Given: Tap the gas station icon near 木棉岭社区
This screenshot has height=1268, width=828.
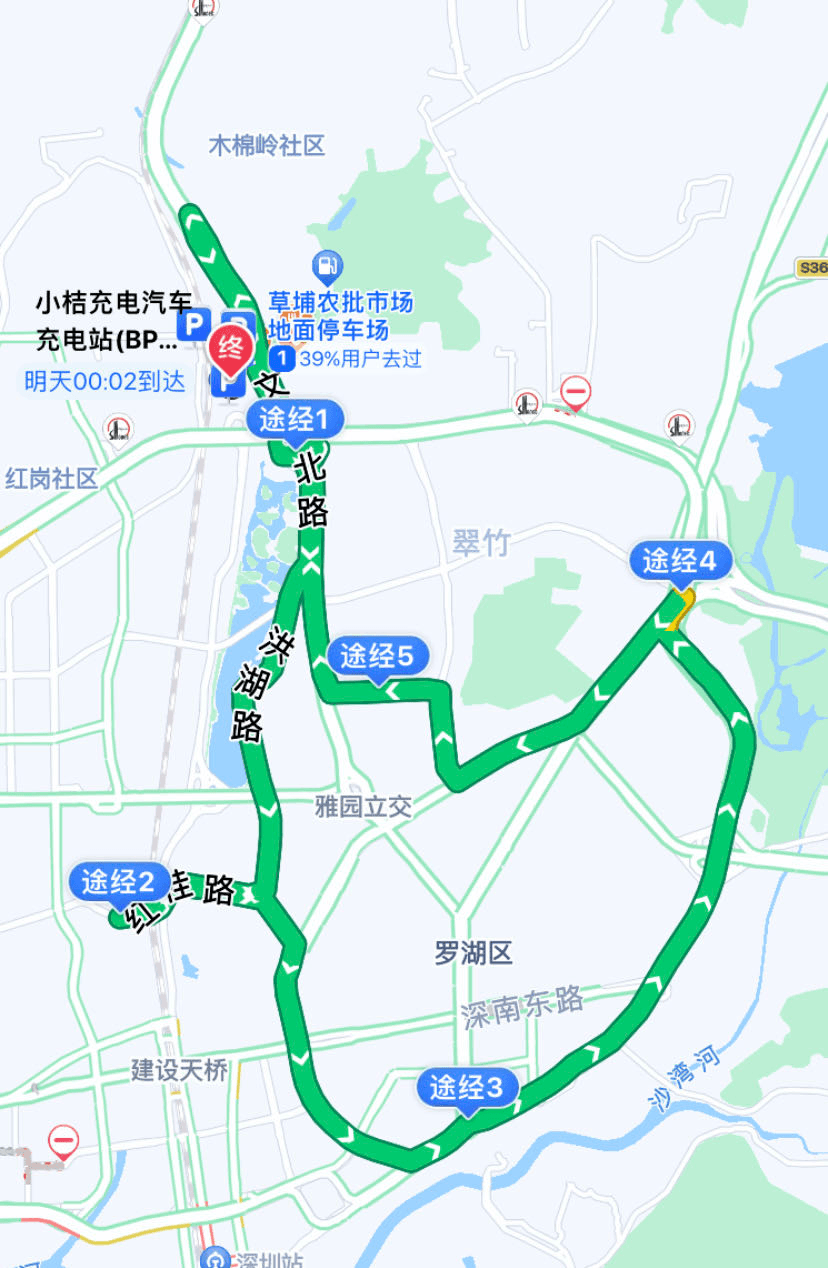Looking at the screenshot, I should pos(327,266).
